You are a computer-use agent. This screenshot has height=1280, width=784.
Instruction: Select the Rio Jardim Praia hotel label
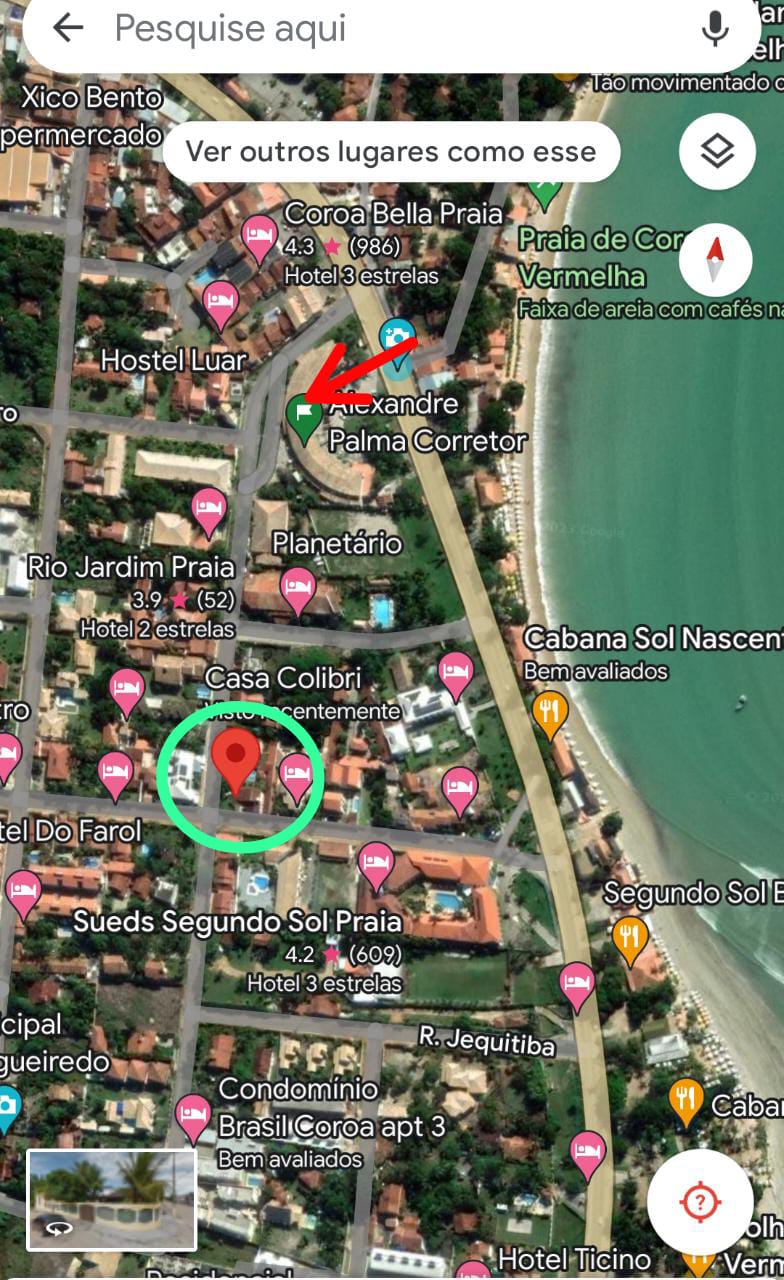coord(130,567)
